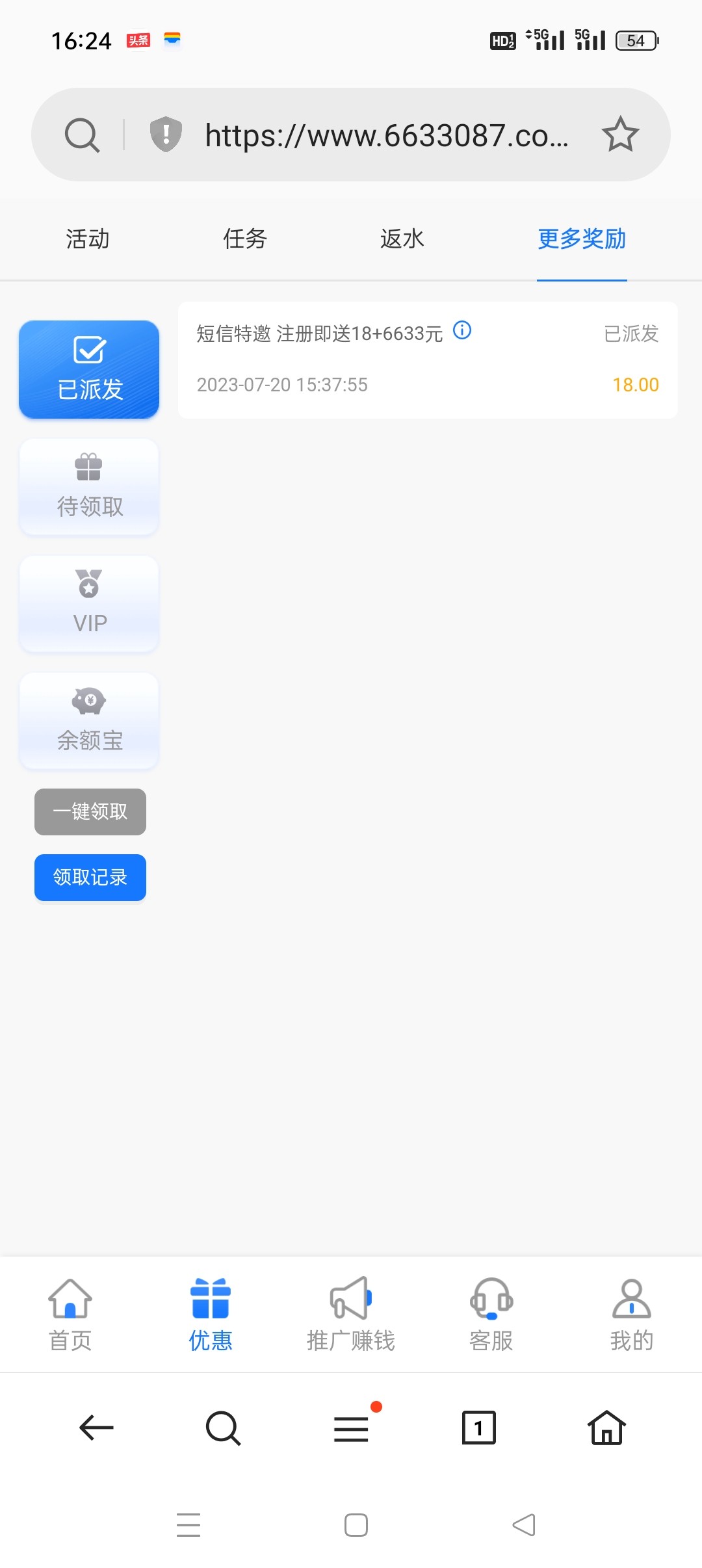Image resolution: width=702 pixels, height=1568 pixels.
Task: Open the browser tabs switcher
Action: coord(478,1428)
